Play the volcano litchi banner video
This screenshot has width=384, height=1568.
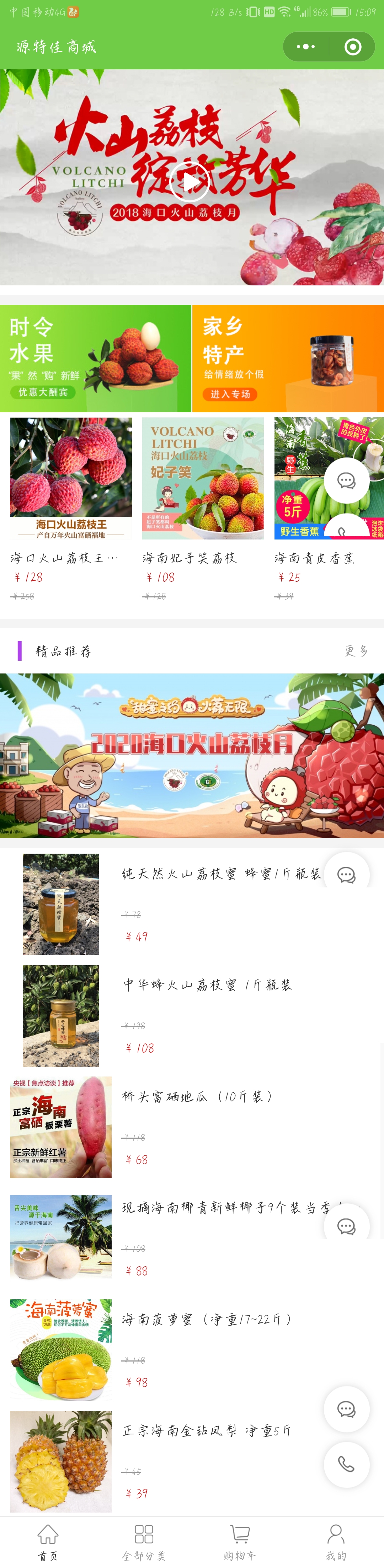[189, 181]
